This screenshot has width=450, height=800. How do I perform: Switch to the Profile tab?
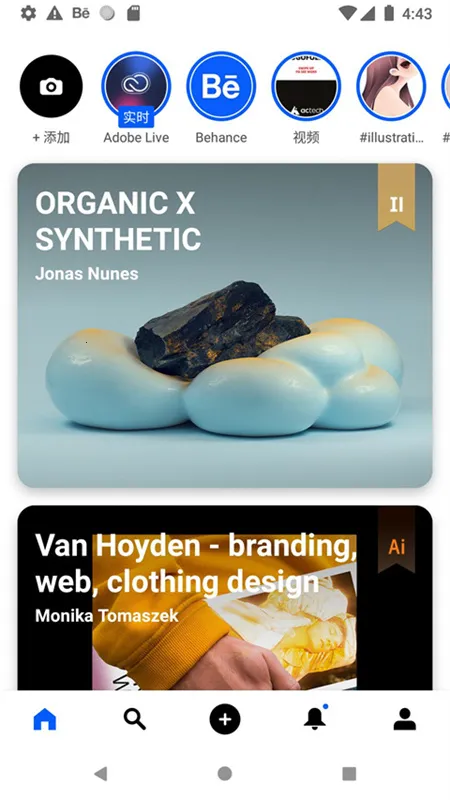[405, 719]
